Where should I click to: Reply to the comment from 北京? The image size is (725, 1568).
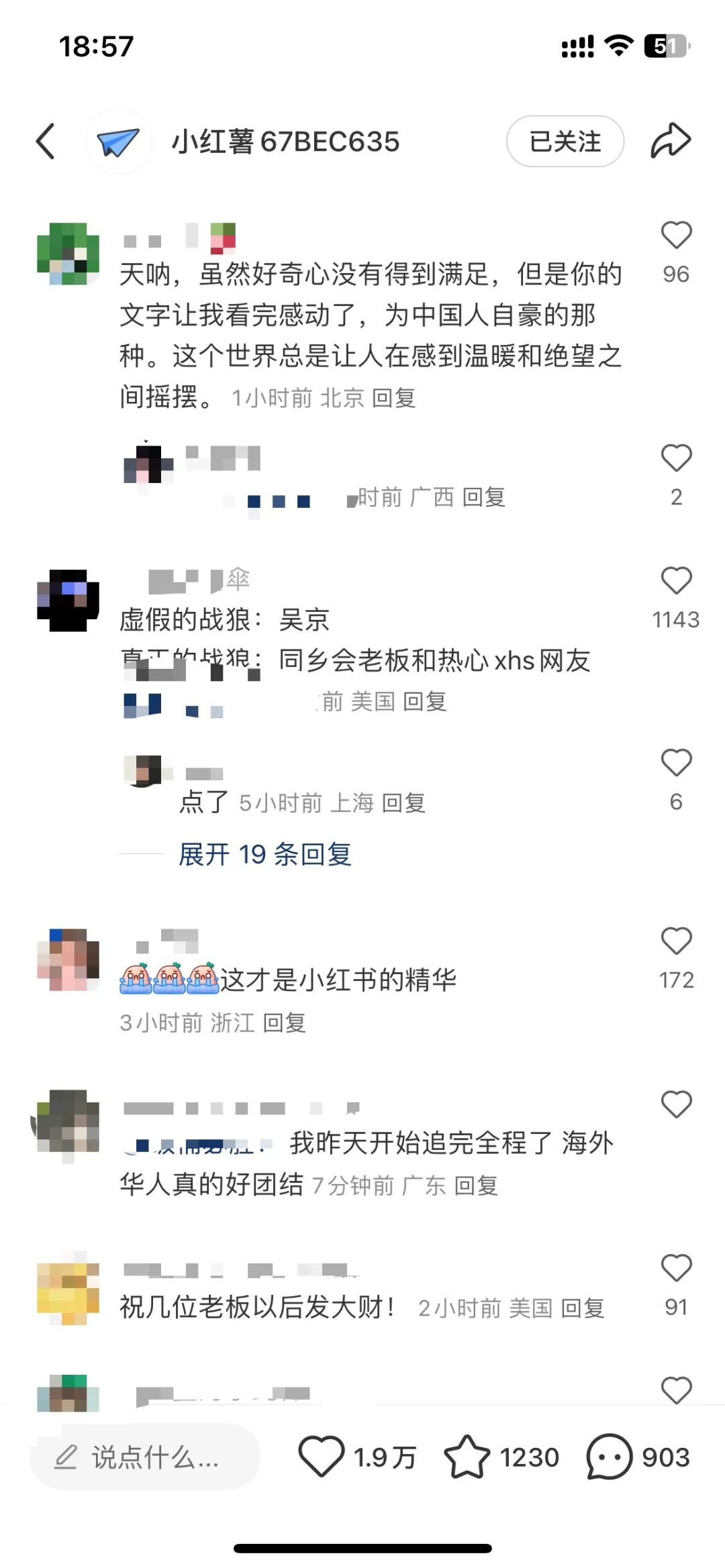coord(393,399)
